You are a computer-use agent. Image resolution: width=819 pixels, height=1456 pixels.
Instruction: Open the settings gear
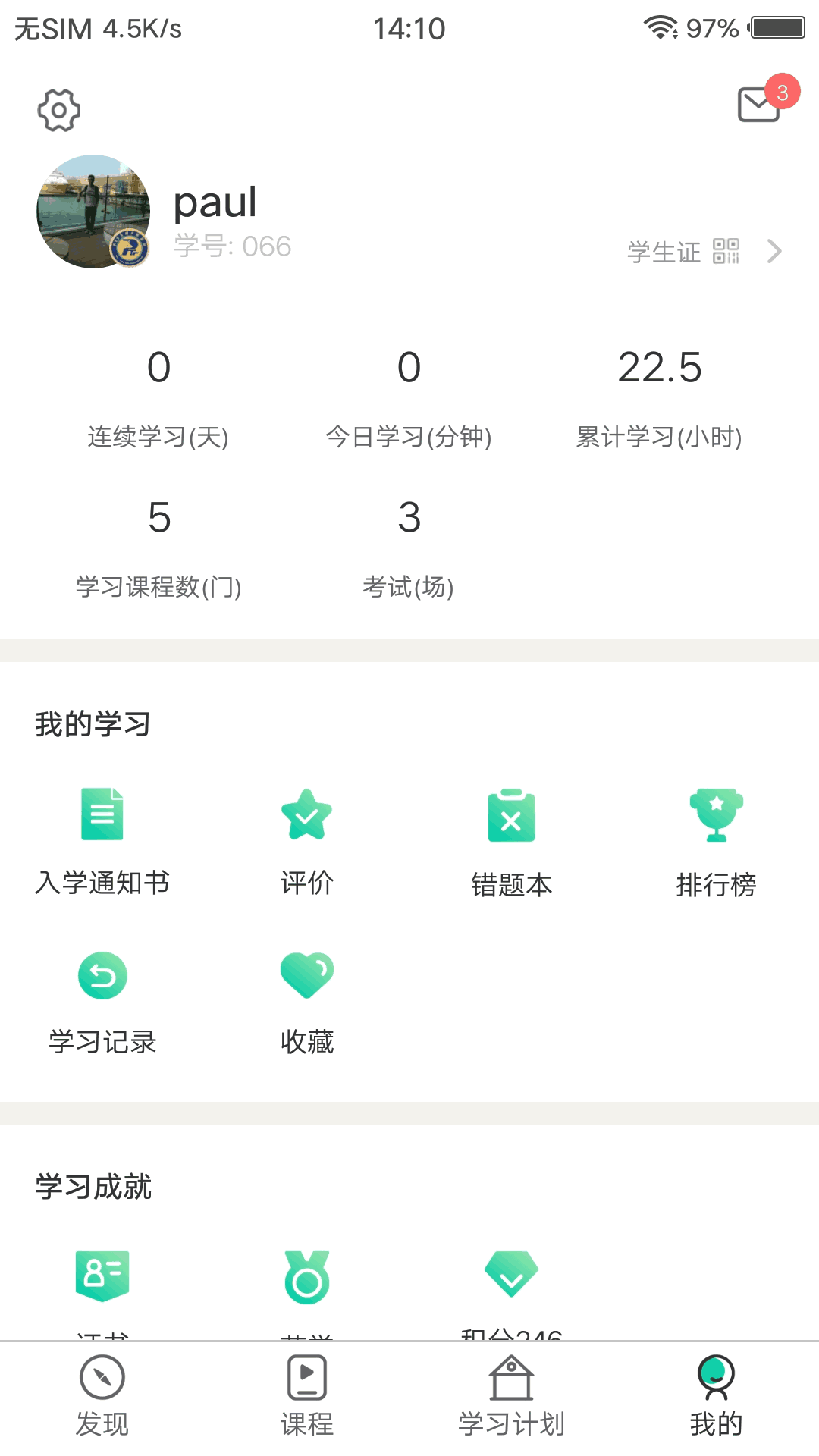tap(58, 109)
